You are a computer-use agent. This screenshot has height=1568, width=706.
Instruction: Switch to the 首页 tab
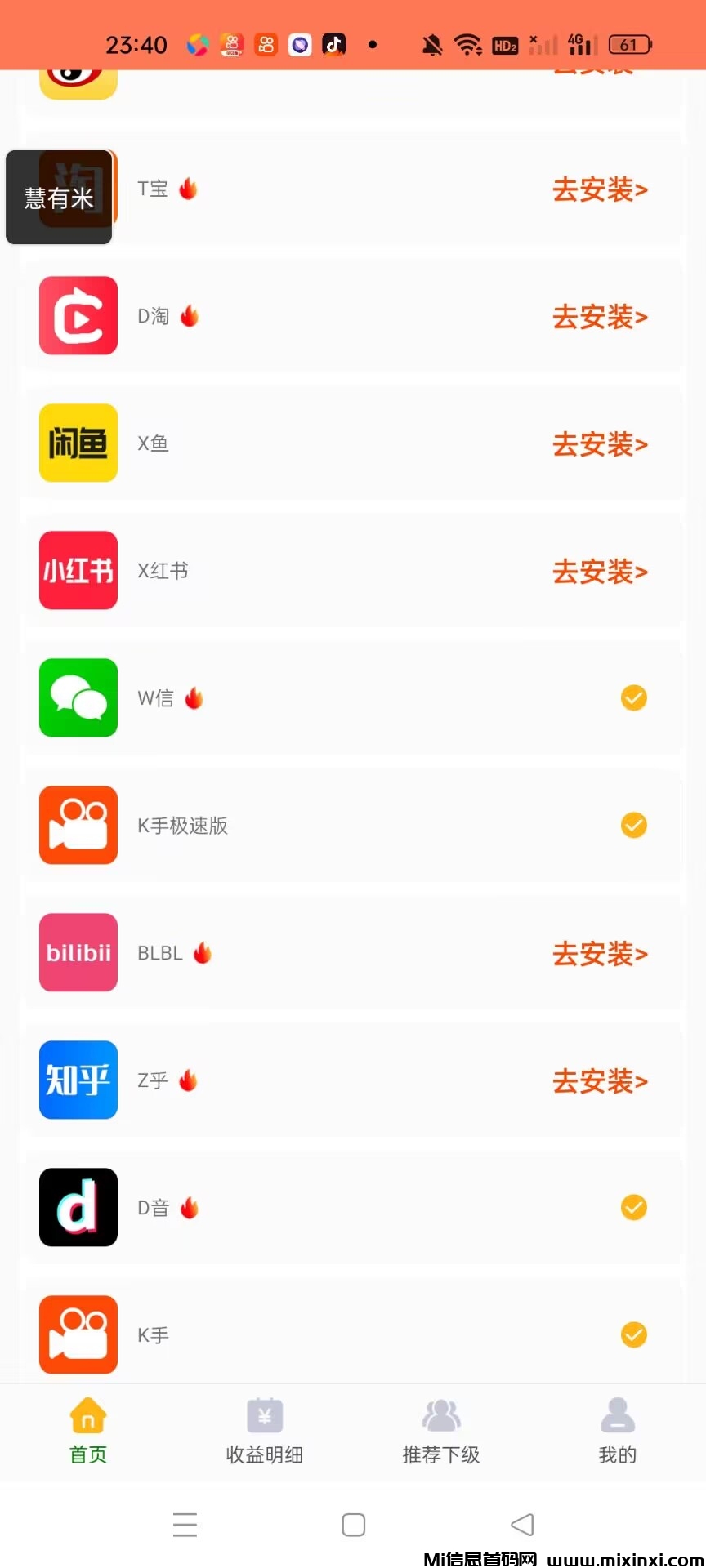pos(88,1431)
